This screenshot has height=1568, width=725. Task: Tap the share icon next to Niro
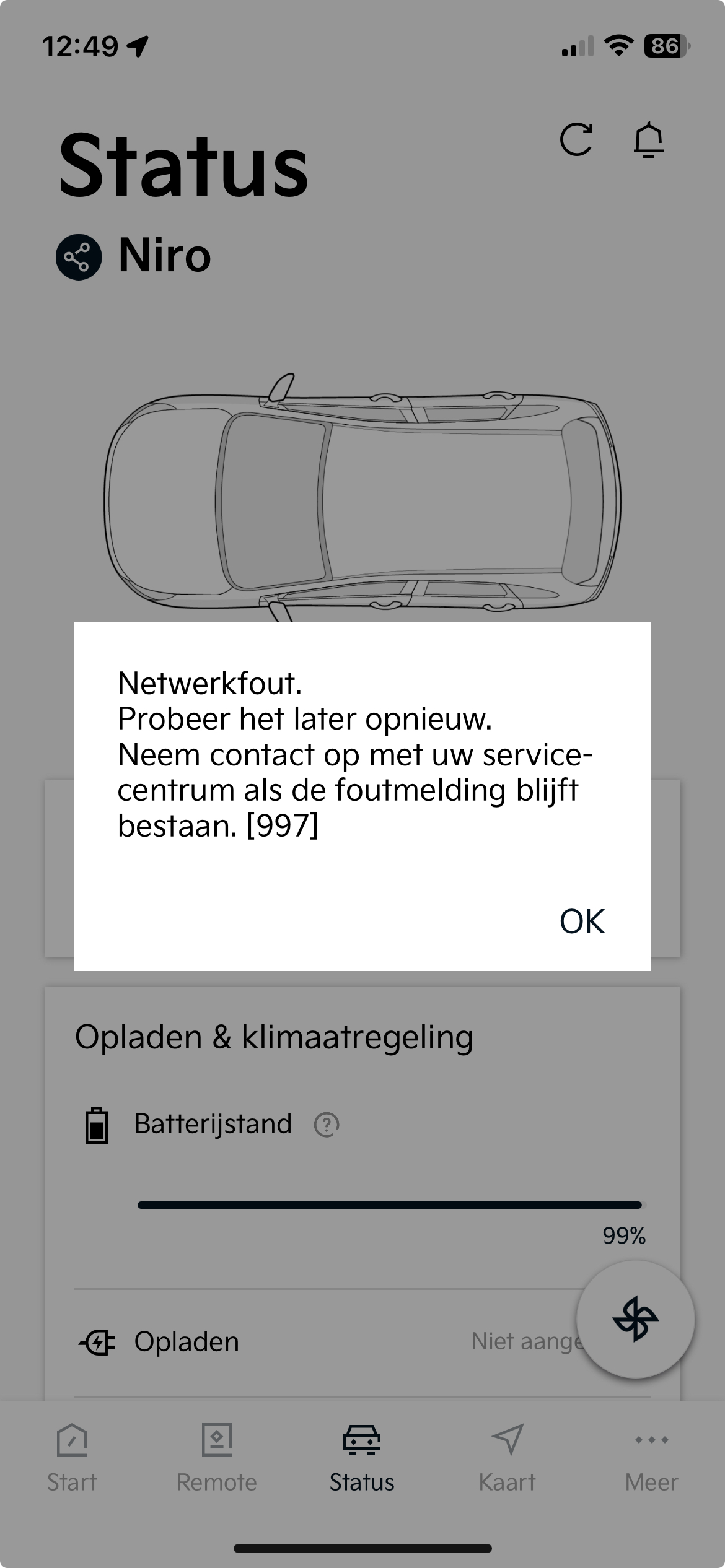click(x=79, y=257)
